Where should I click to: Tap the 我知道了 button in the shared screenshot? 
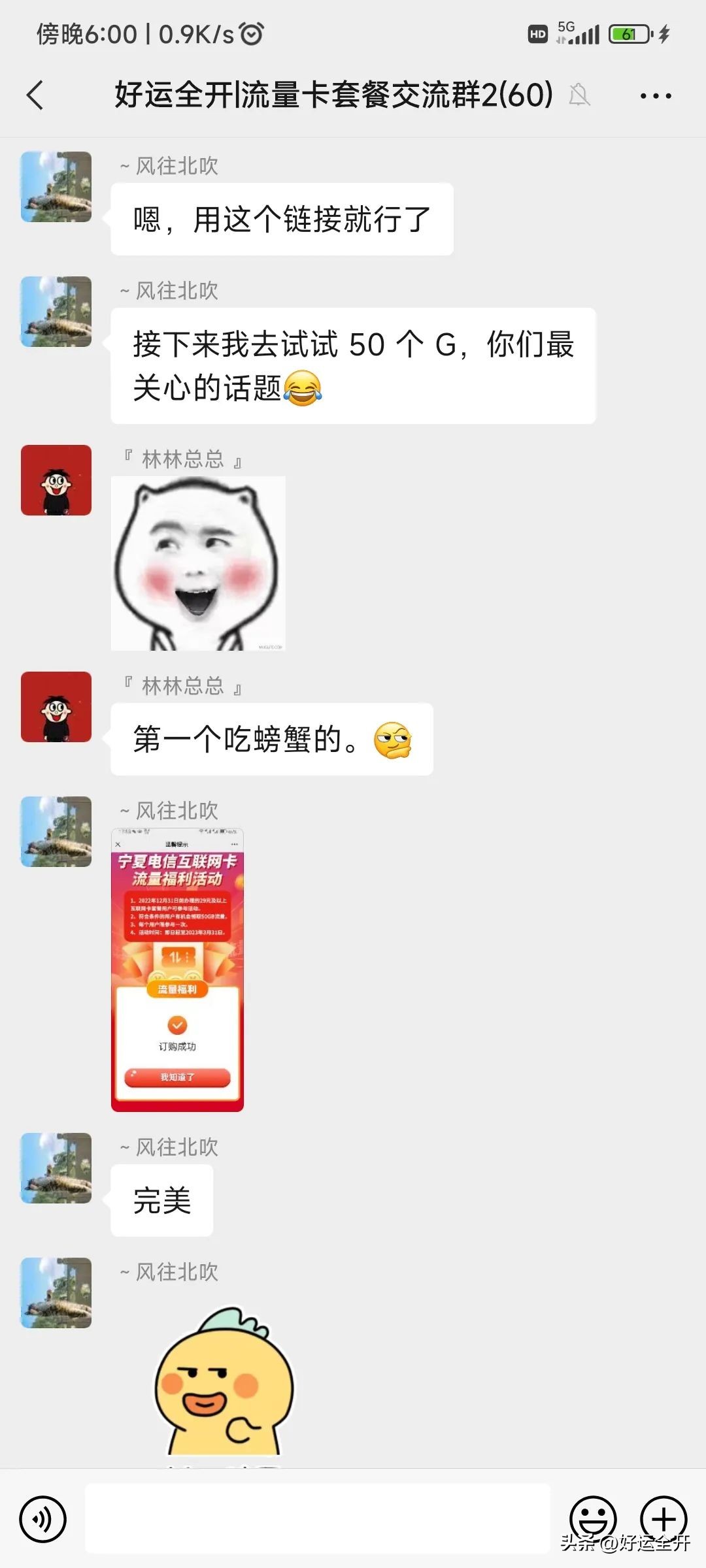pos(178,1078)
